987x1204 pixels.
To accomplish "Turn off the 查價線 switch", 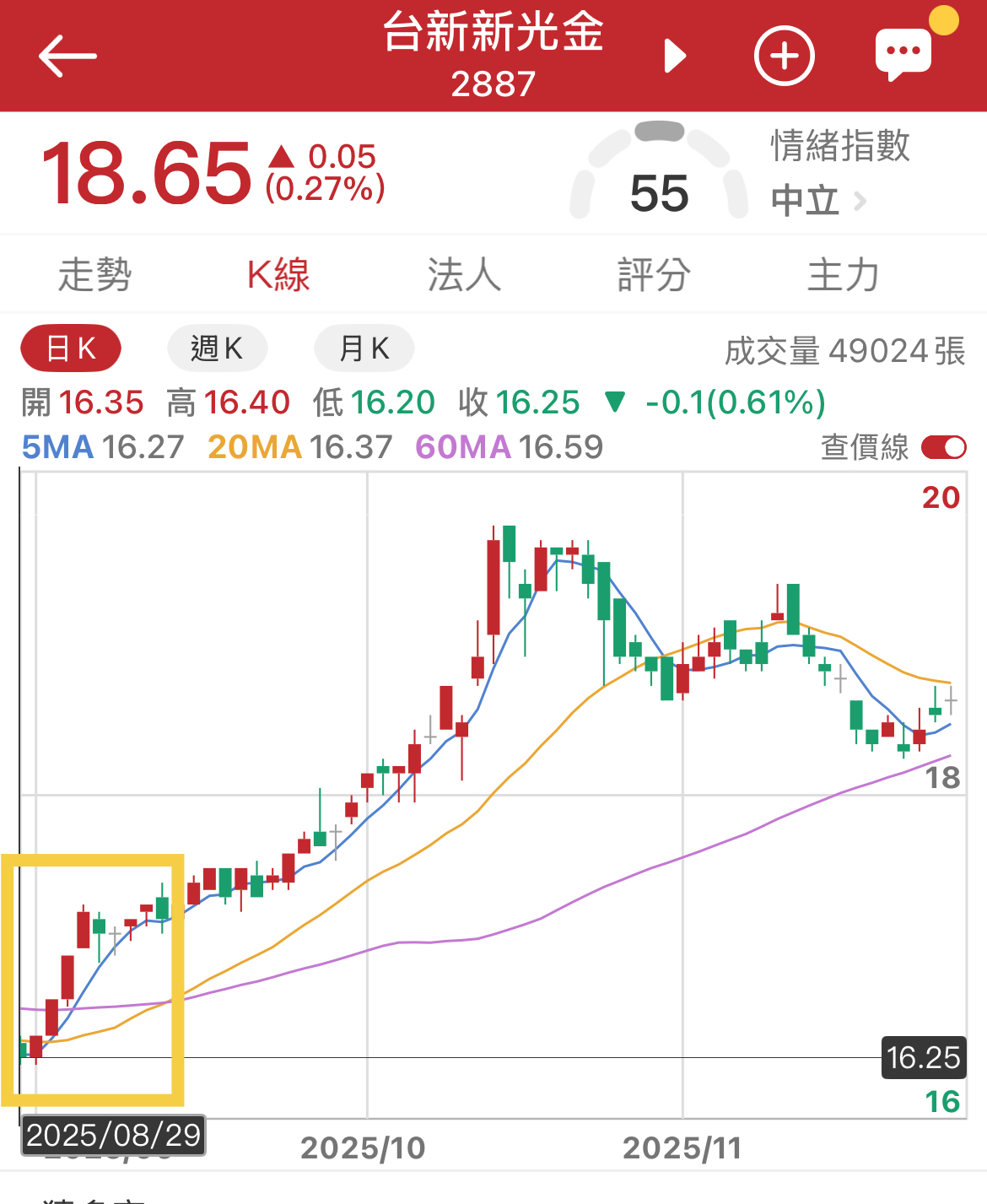I will (x=944, y=447).
